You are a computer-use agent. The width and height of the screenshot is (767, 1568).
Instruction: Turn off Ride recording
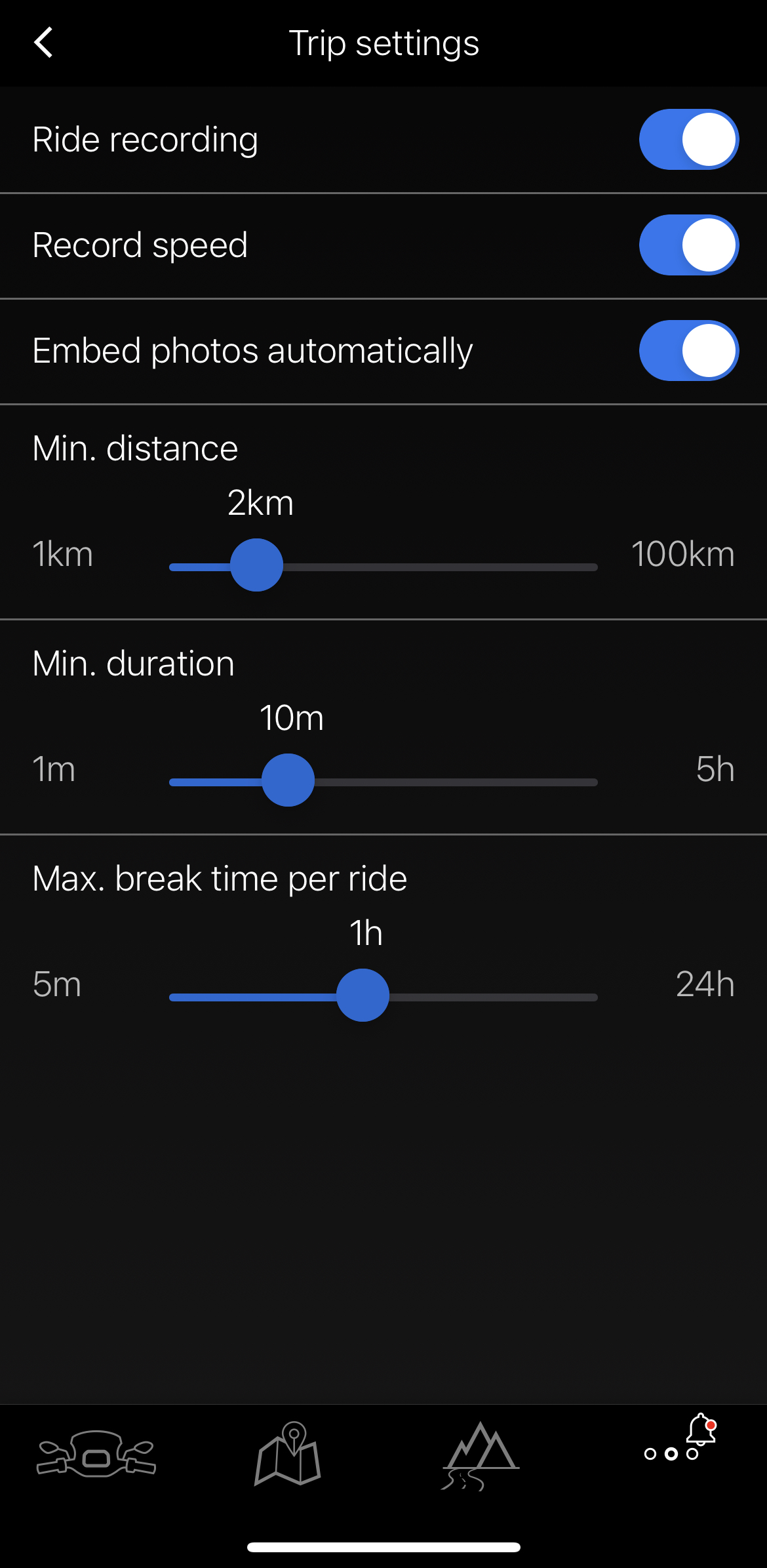pyautogui.click(x=688, y=140)
